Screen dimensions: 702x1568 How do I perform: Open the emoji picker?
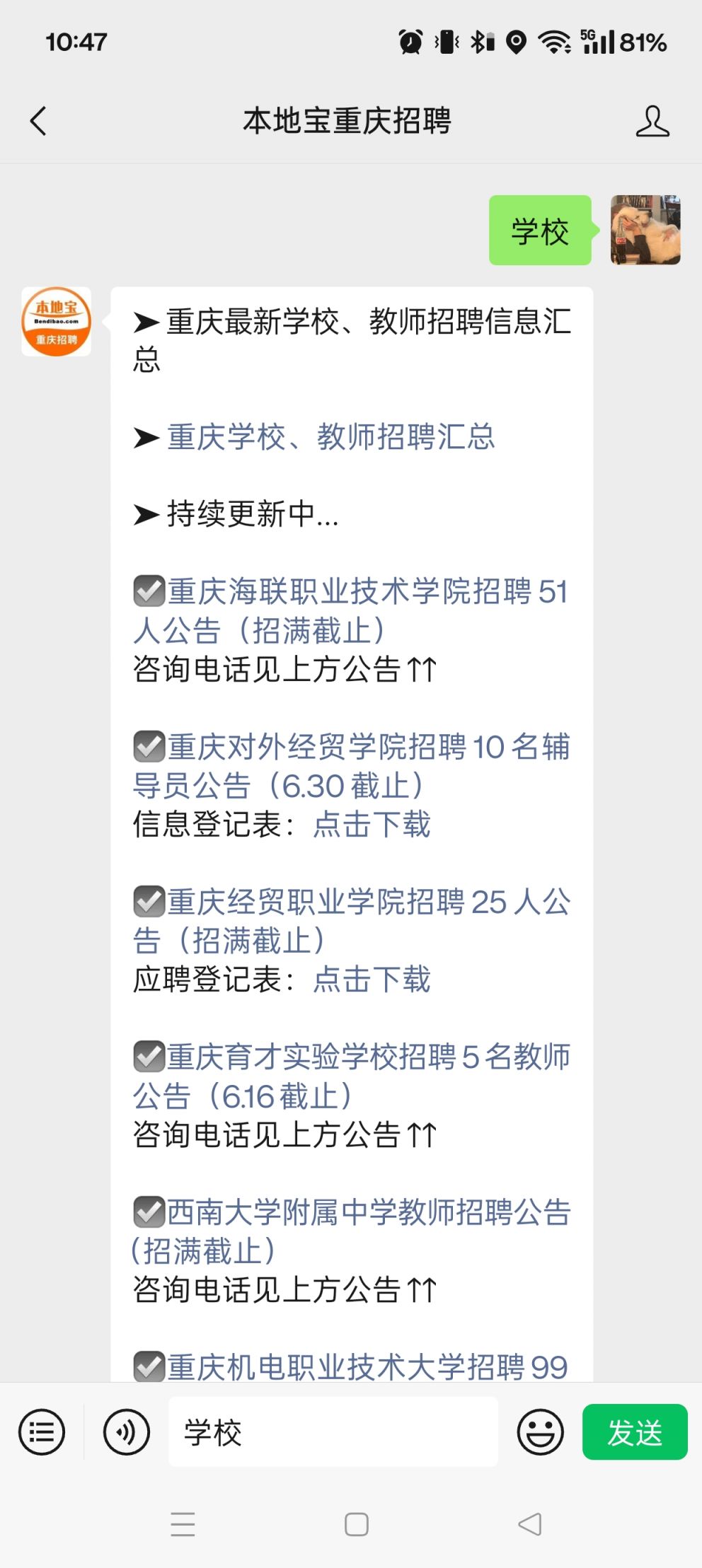point(541,1432)
